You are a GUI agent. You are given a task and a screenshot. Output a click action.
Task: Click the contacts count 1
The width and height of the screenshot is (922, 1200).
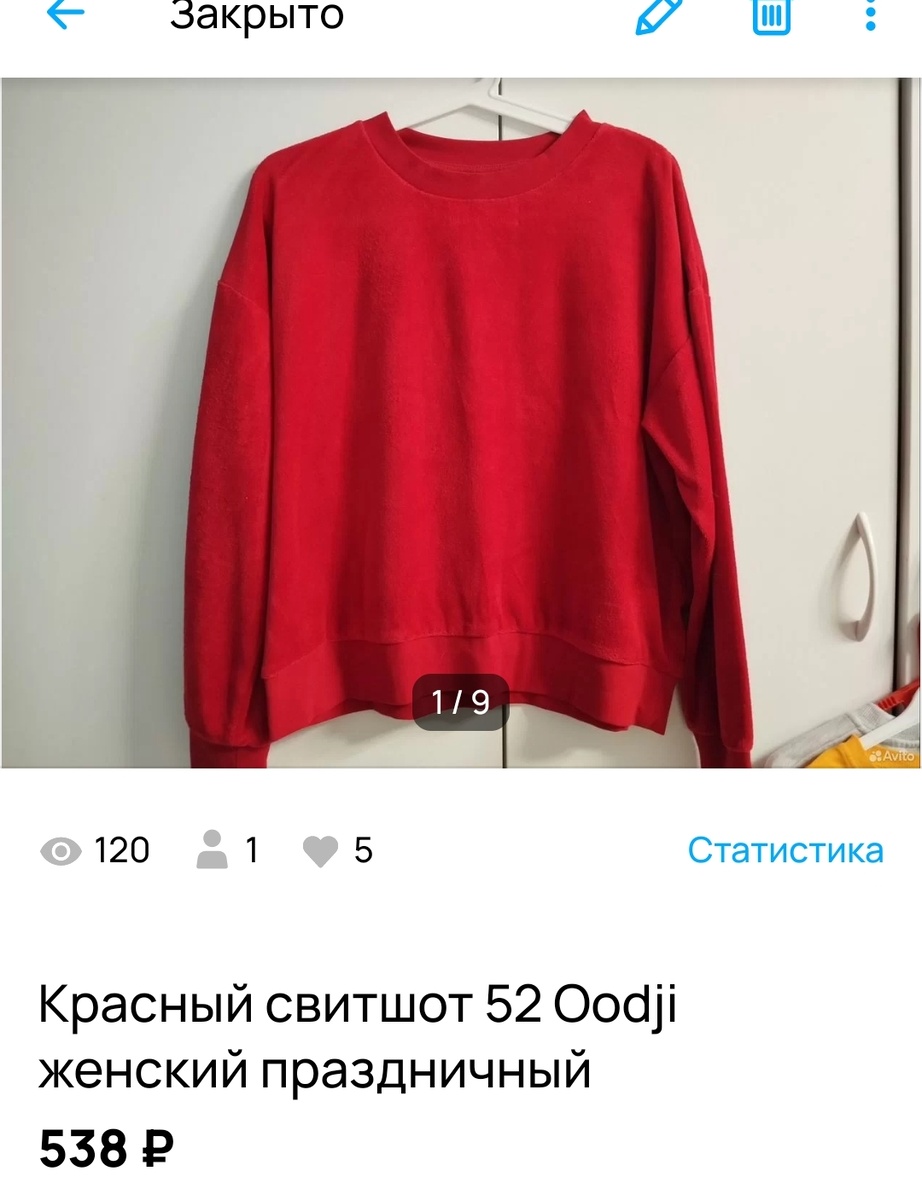click(x=251, y=851)
